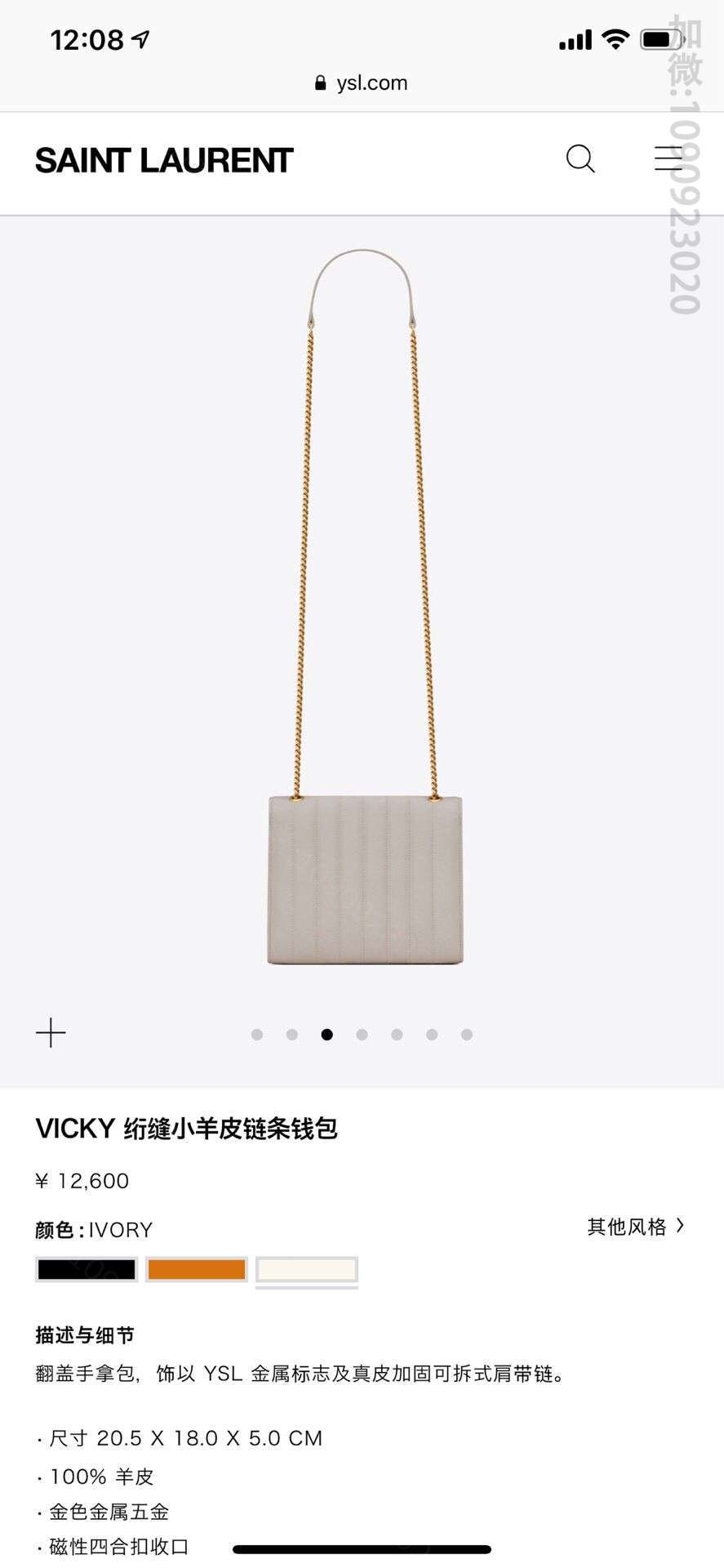Jump to the last image dot
This screenshot has width=724, height=1568.
point(467,1035)
